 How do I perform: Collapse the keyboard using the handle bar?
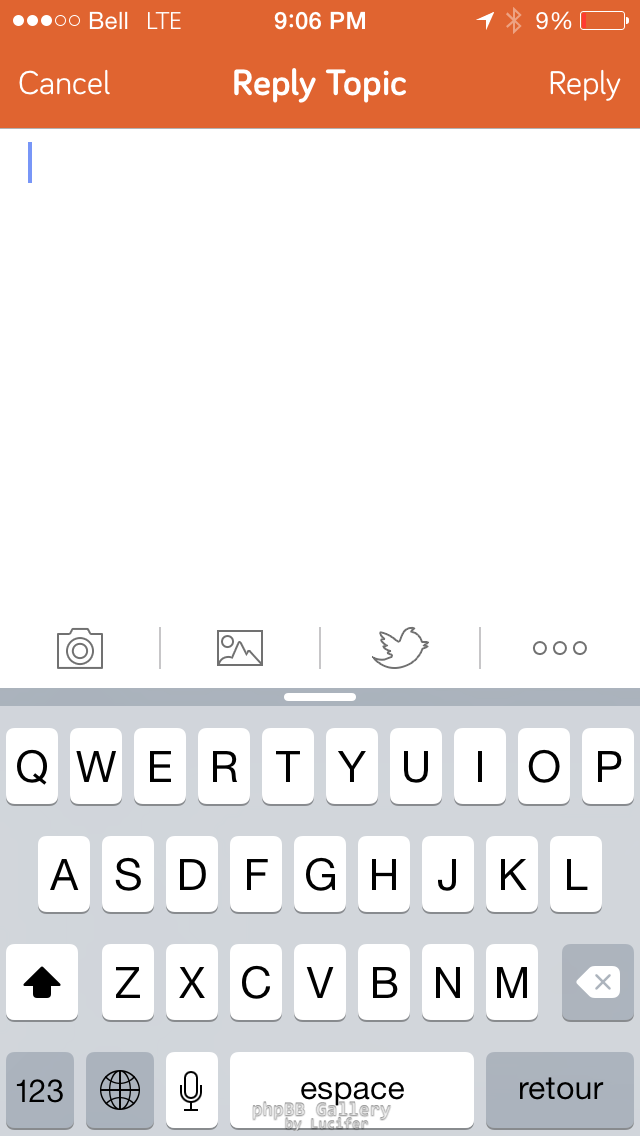[320, 697]
